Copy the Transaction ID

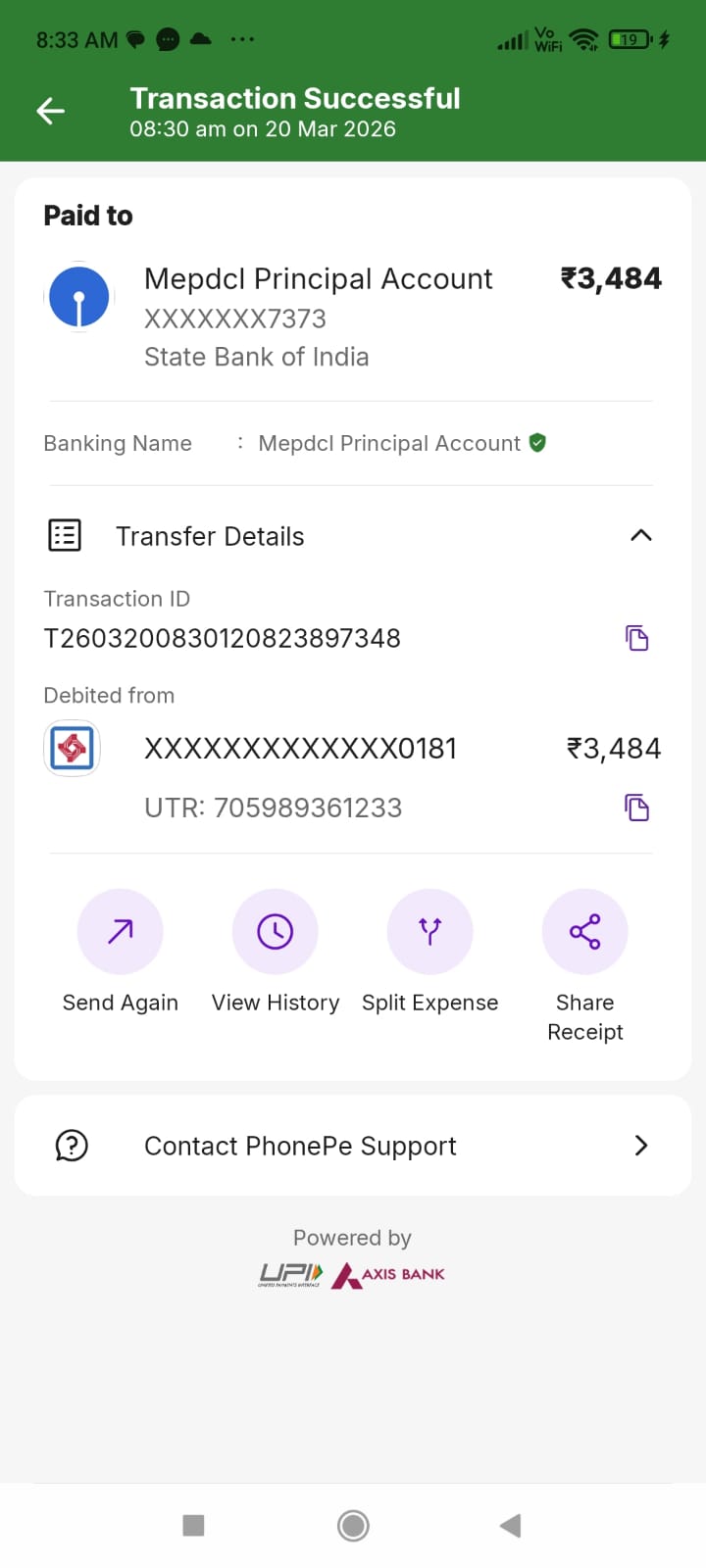click(x=637, y=639)
